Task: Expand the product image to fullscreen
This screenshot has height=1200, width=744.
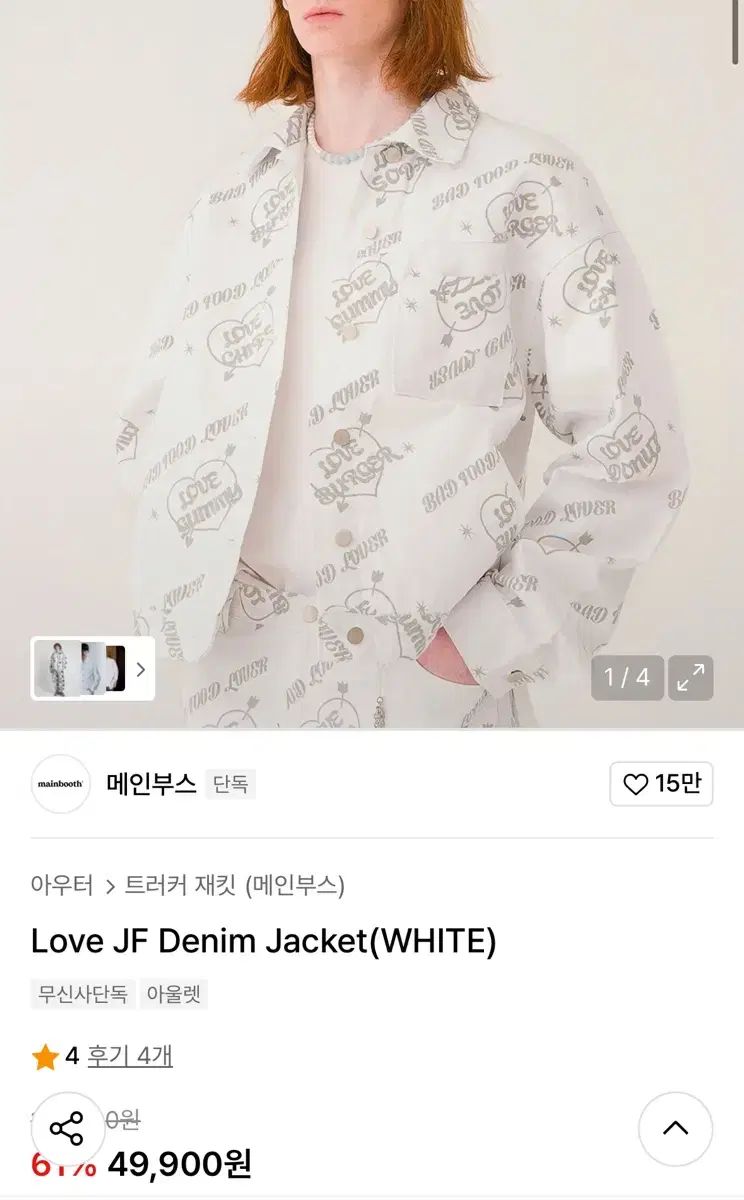Action: coord(690,678)
